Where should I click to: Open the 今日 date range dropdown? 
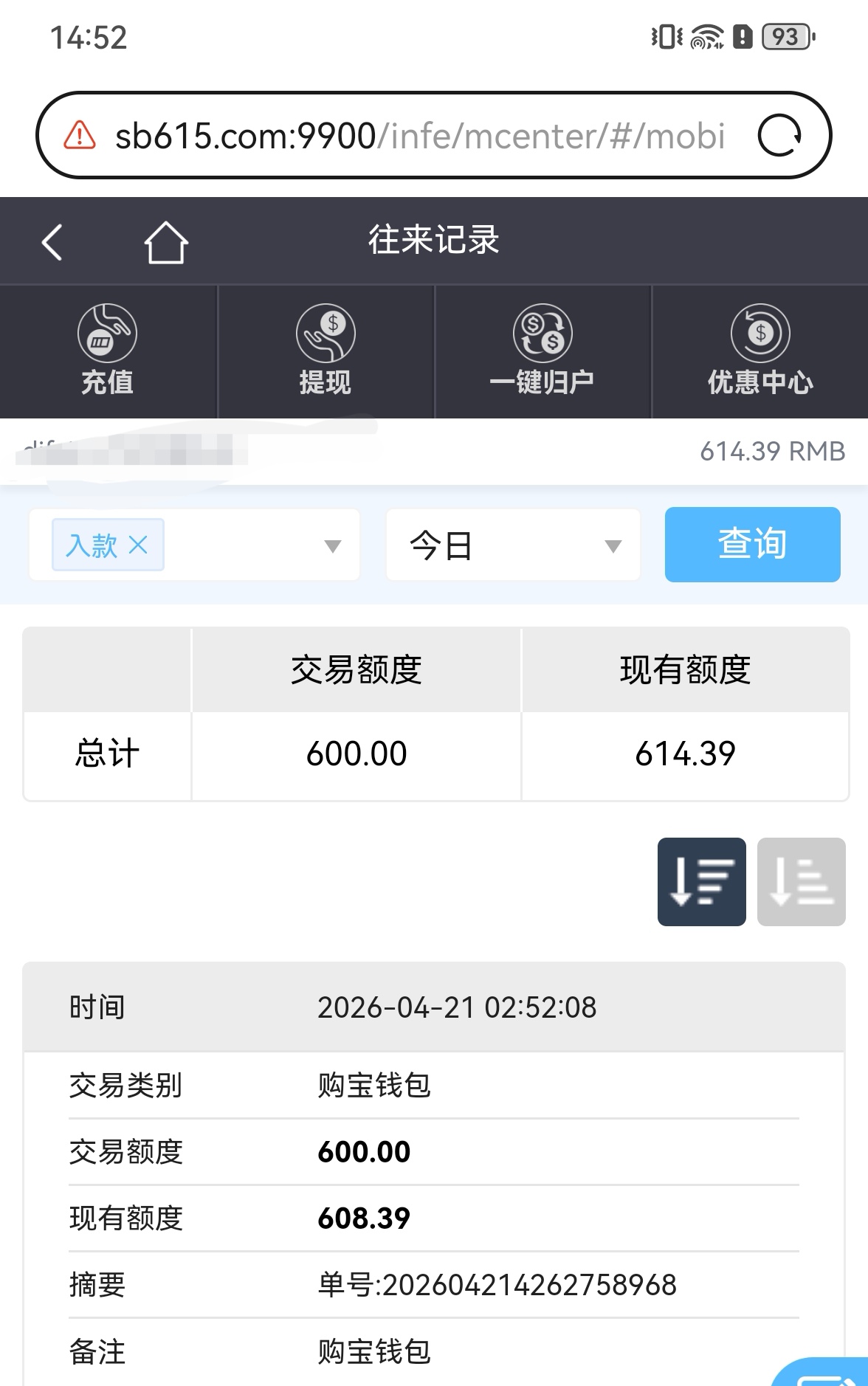514,545
